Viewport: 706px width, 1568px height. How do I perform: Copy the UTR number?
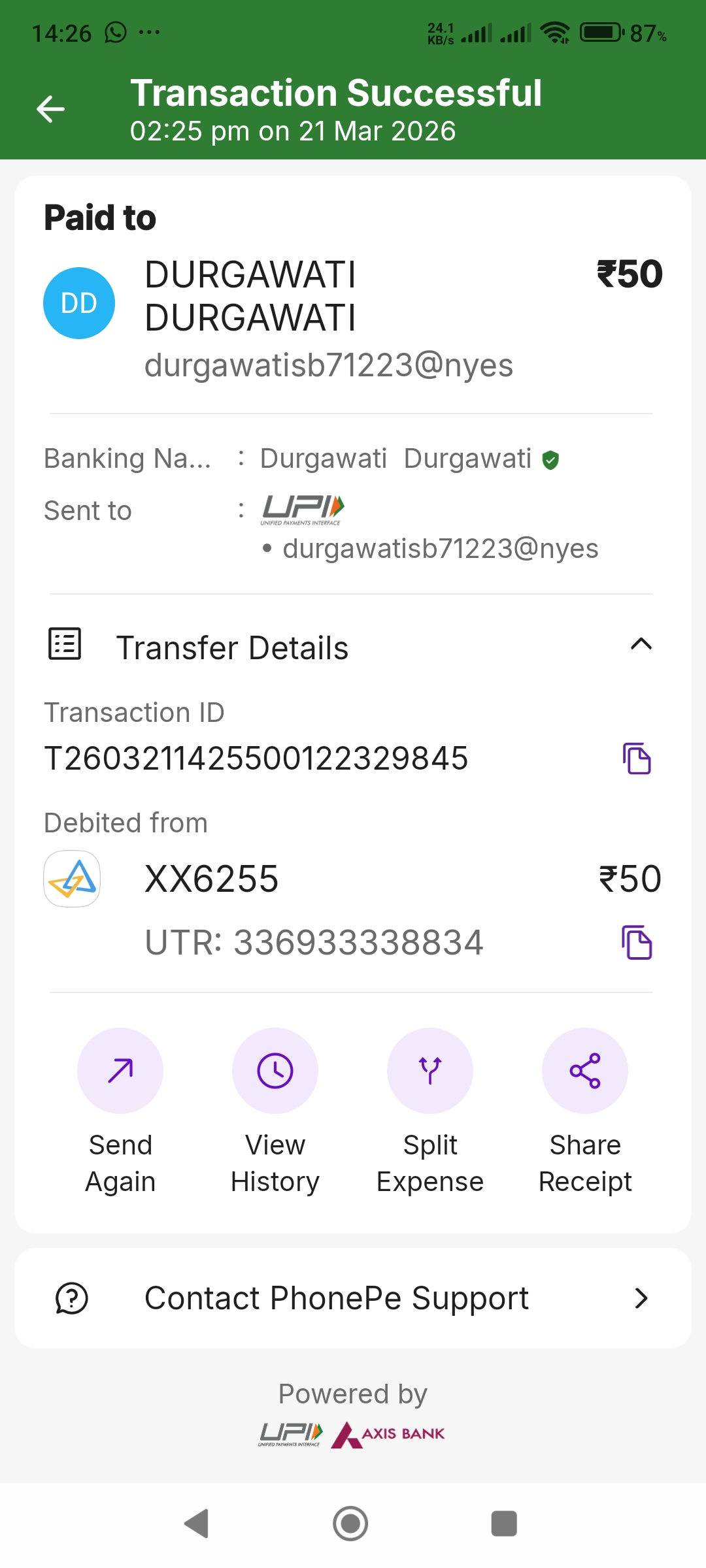point(637,942)
